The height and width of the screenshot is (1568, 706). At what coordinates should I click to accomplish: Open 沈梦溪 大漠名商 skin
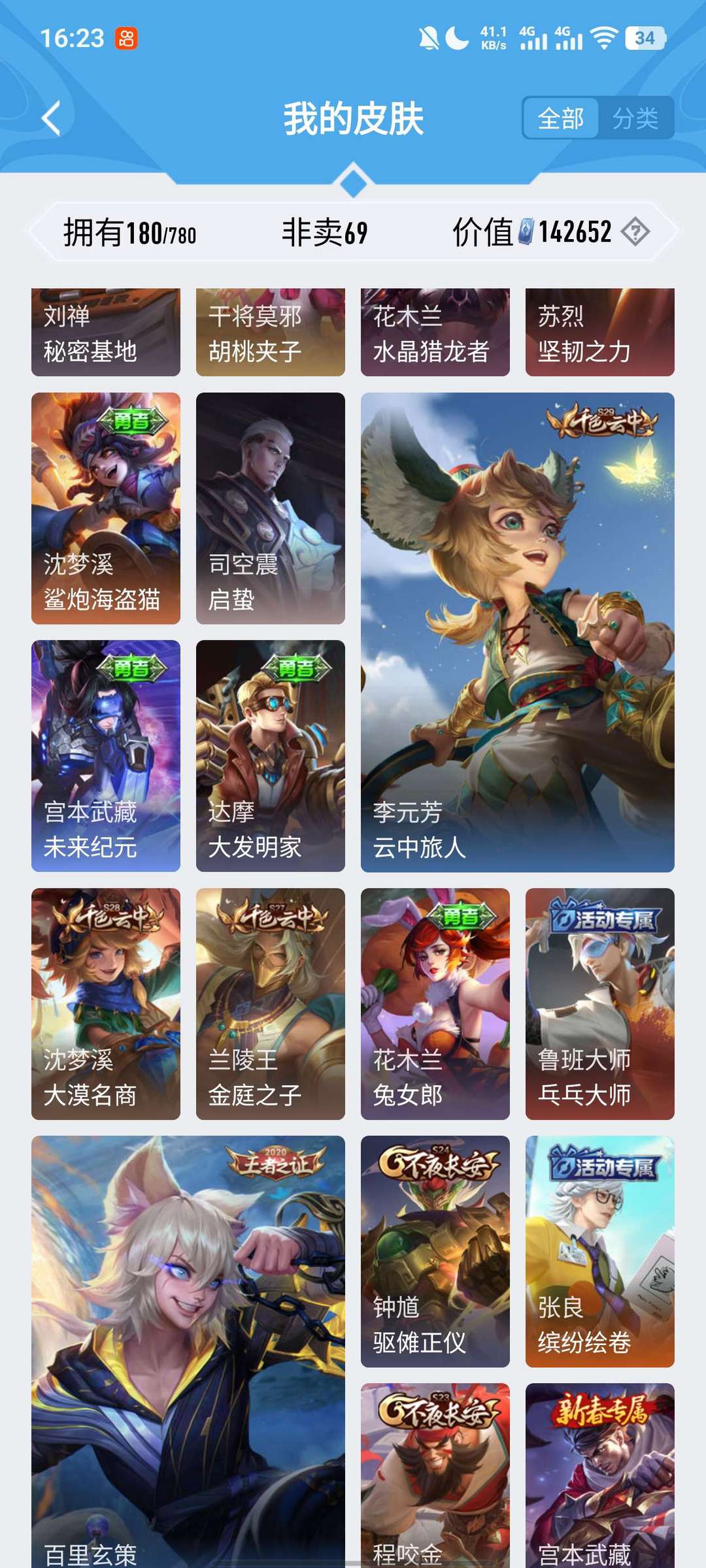pyautogui.click(x=106, y=1004)
